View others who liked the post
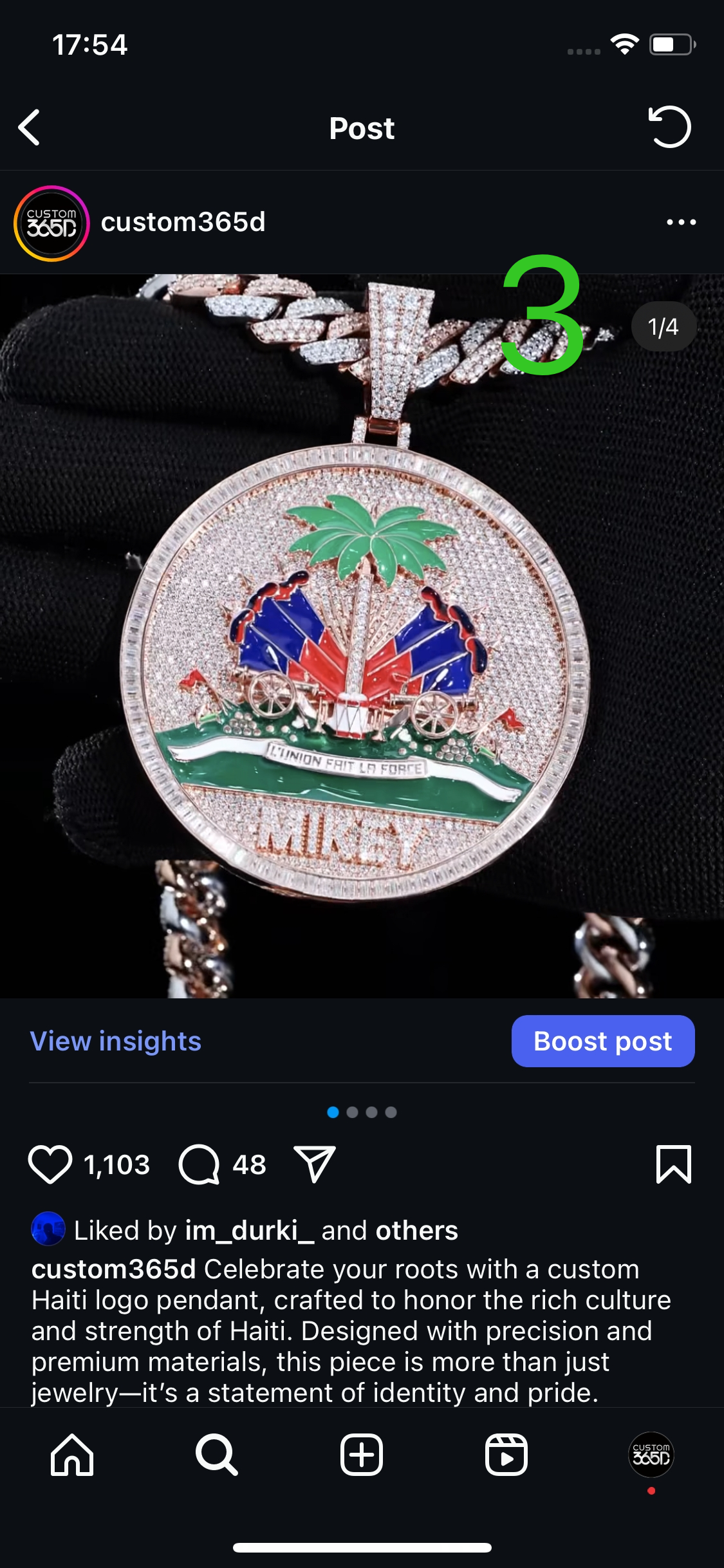 point(416,1231)
